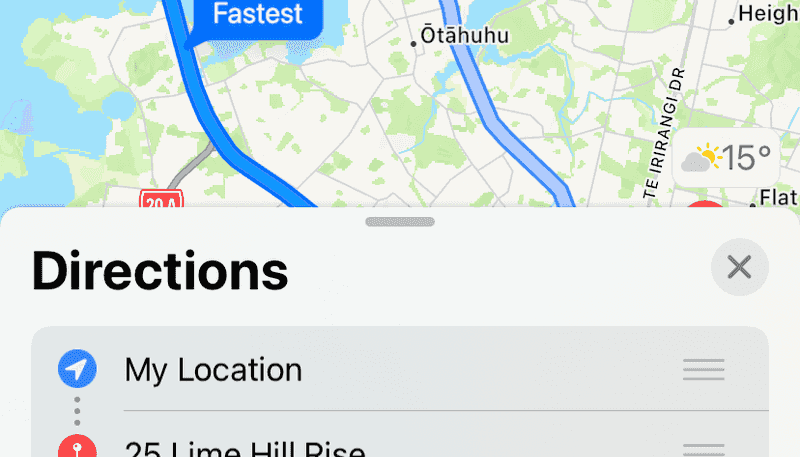Select the My Location row

click(400, 370)
